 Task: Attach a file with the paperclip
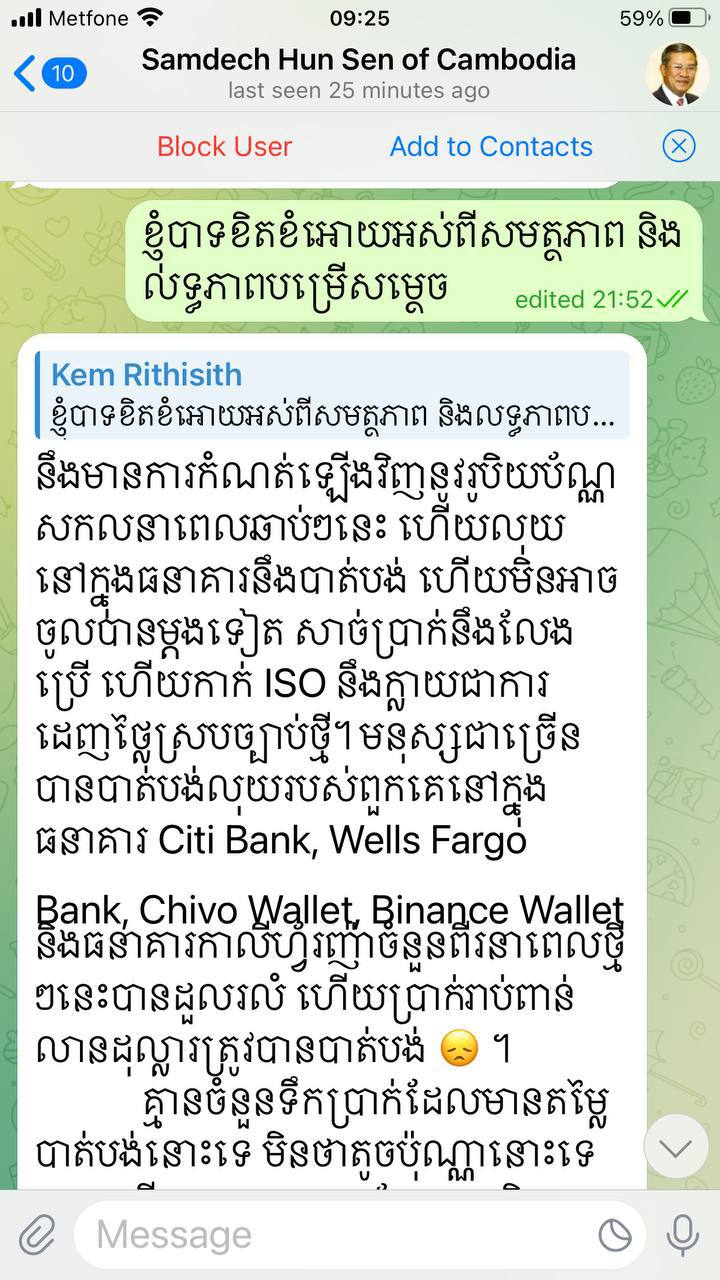click(37, 1236)
